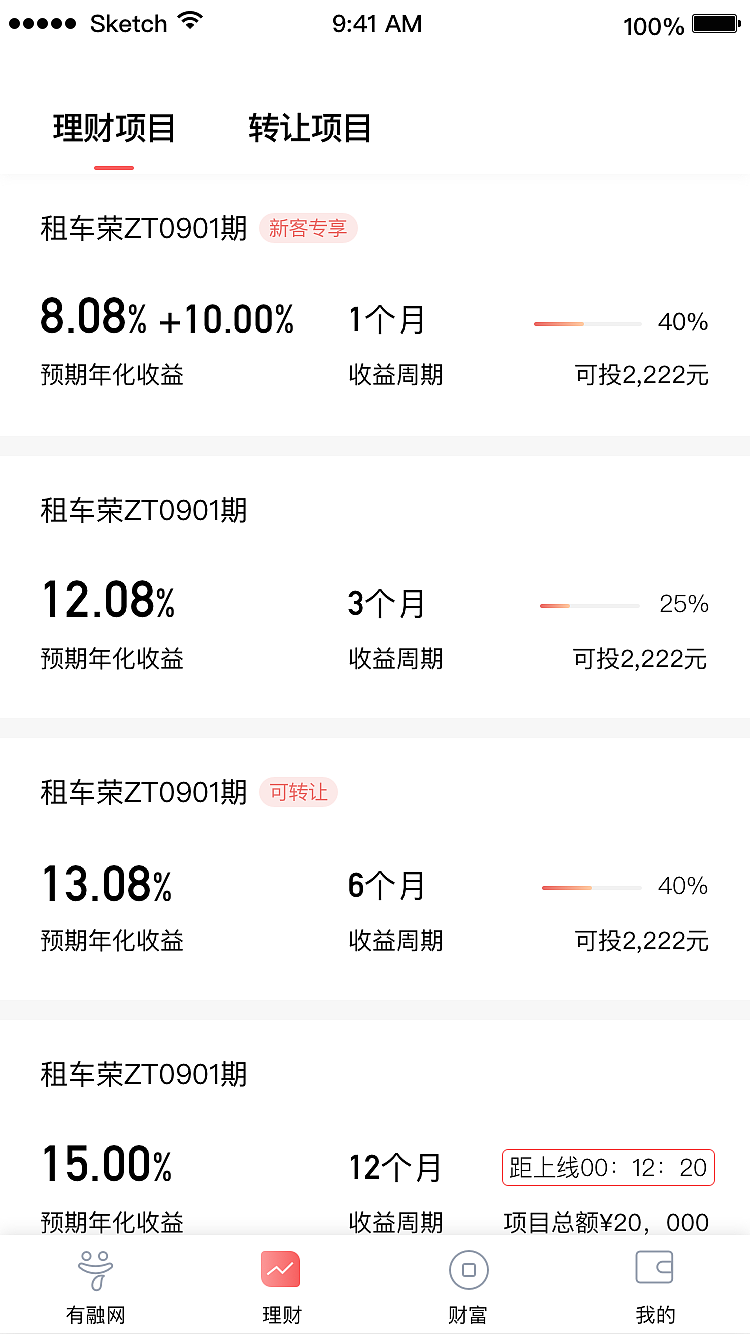Viewport: 750px width, 1334px height.
Task: Tap the 有融网 home icon
Action: (x=94, y=1270)
